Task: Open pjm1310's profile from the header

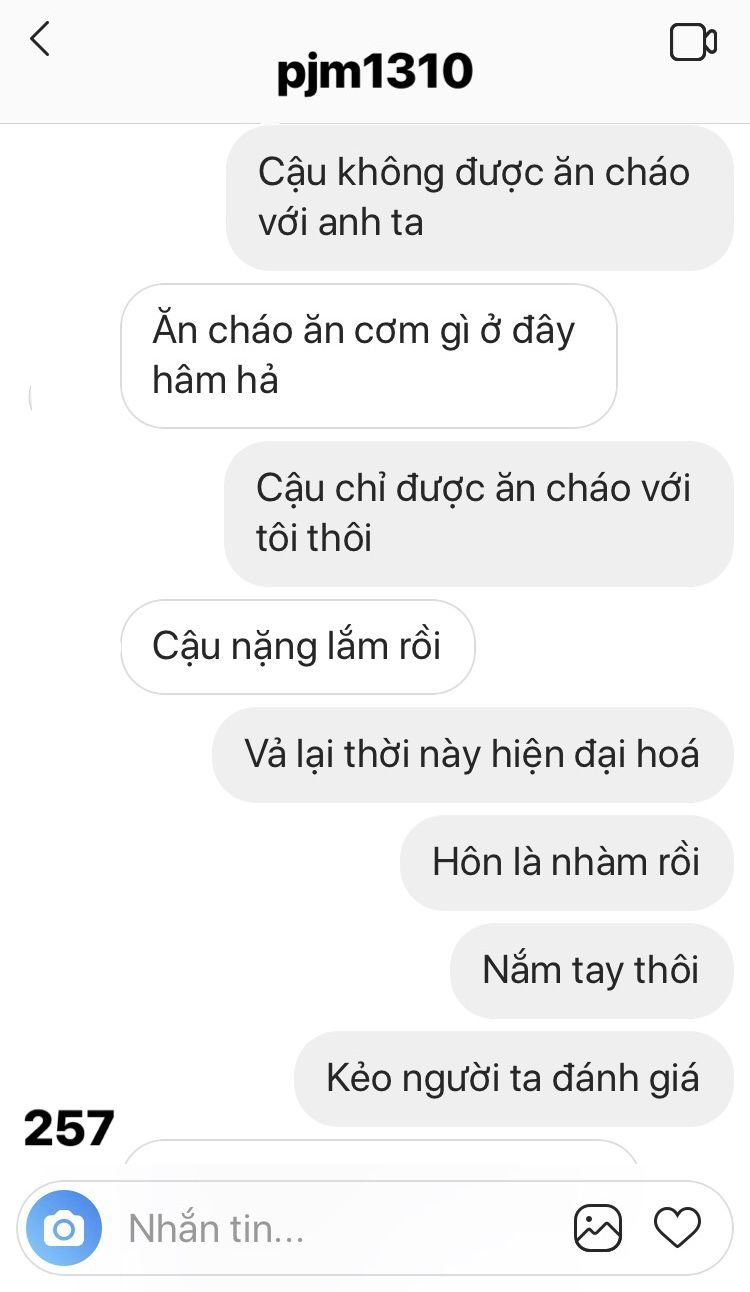Action: (375, 72)
